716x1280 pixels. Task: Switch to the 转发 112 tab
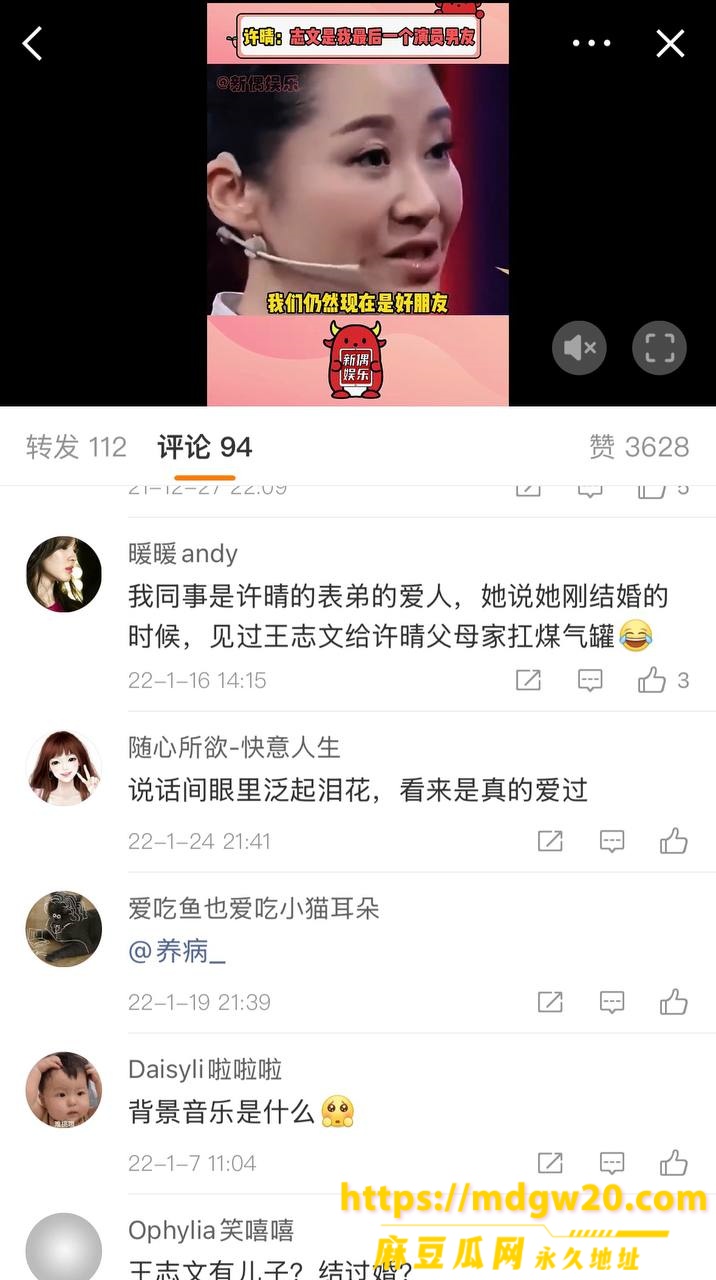click(77, 447)
